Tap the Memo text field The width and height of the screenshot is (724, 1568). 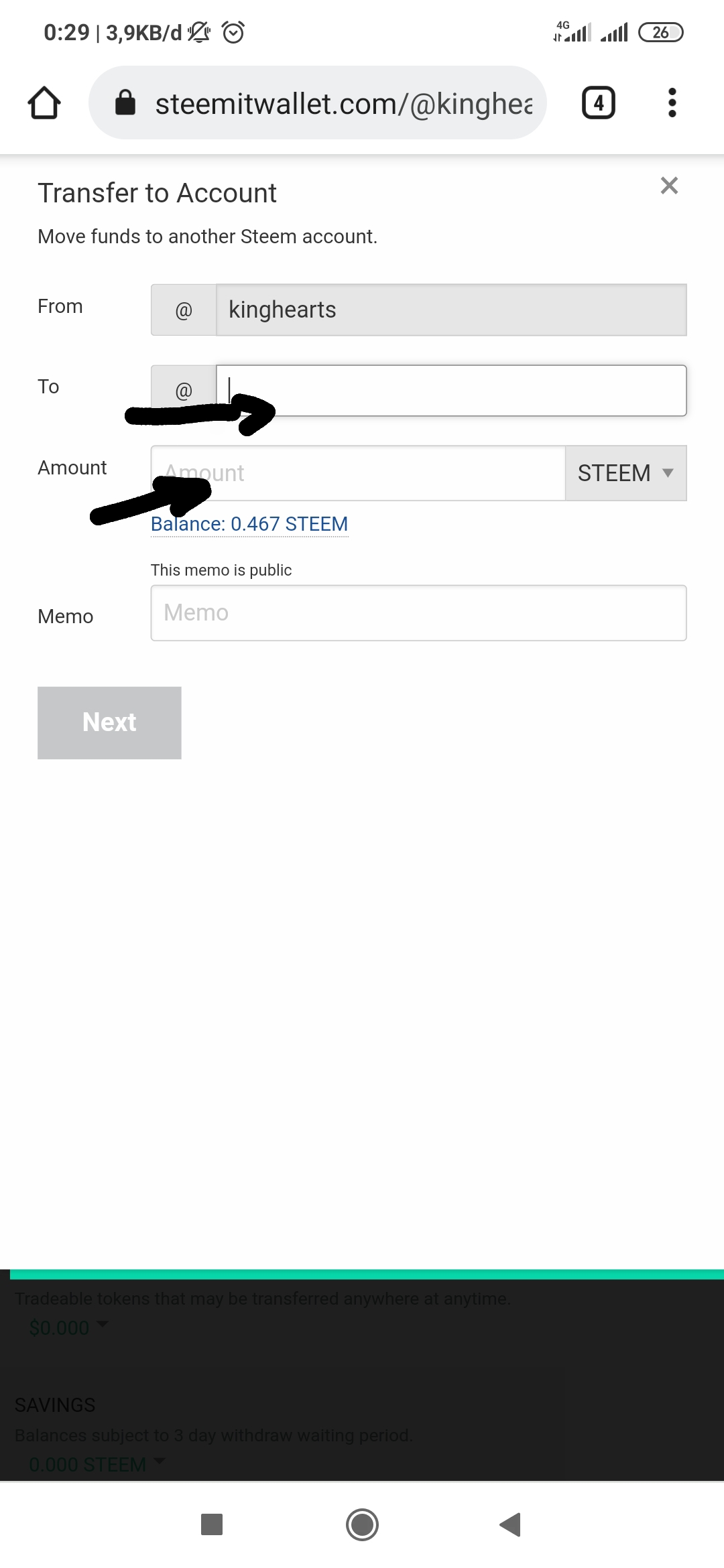[418, 613]
